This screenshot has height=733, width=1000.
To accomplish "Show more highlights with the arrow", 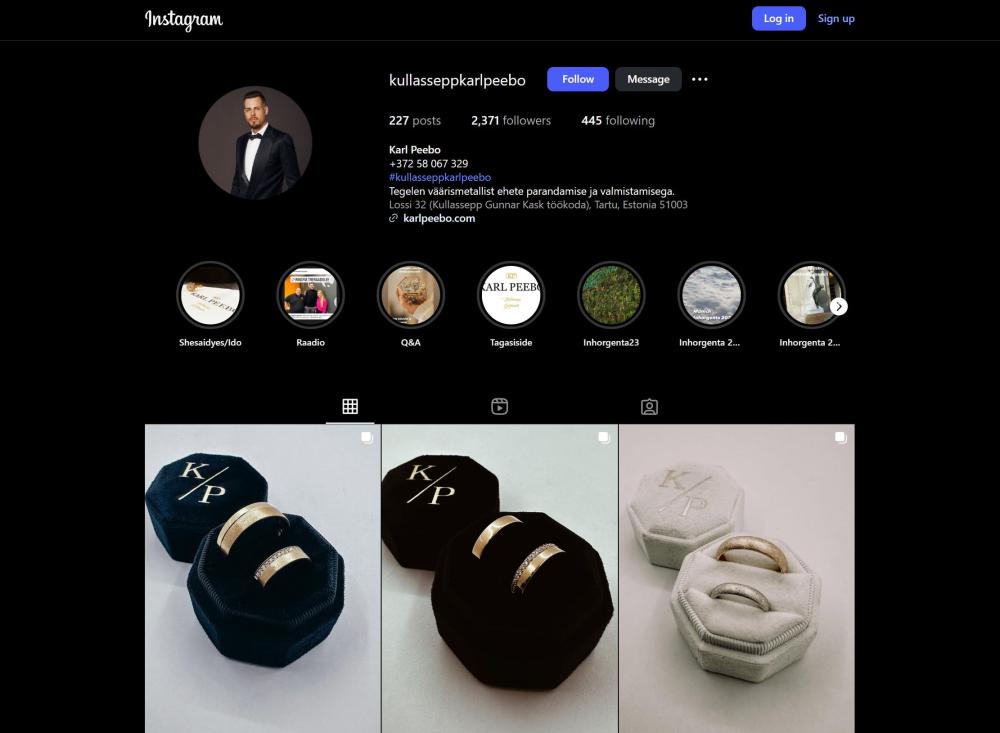I will [x=839, y=307].
